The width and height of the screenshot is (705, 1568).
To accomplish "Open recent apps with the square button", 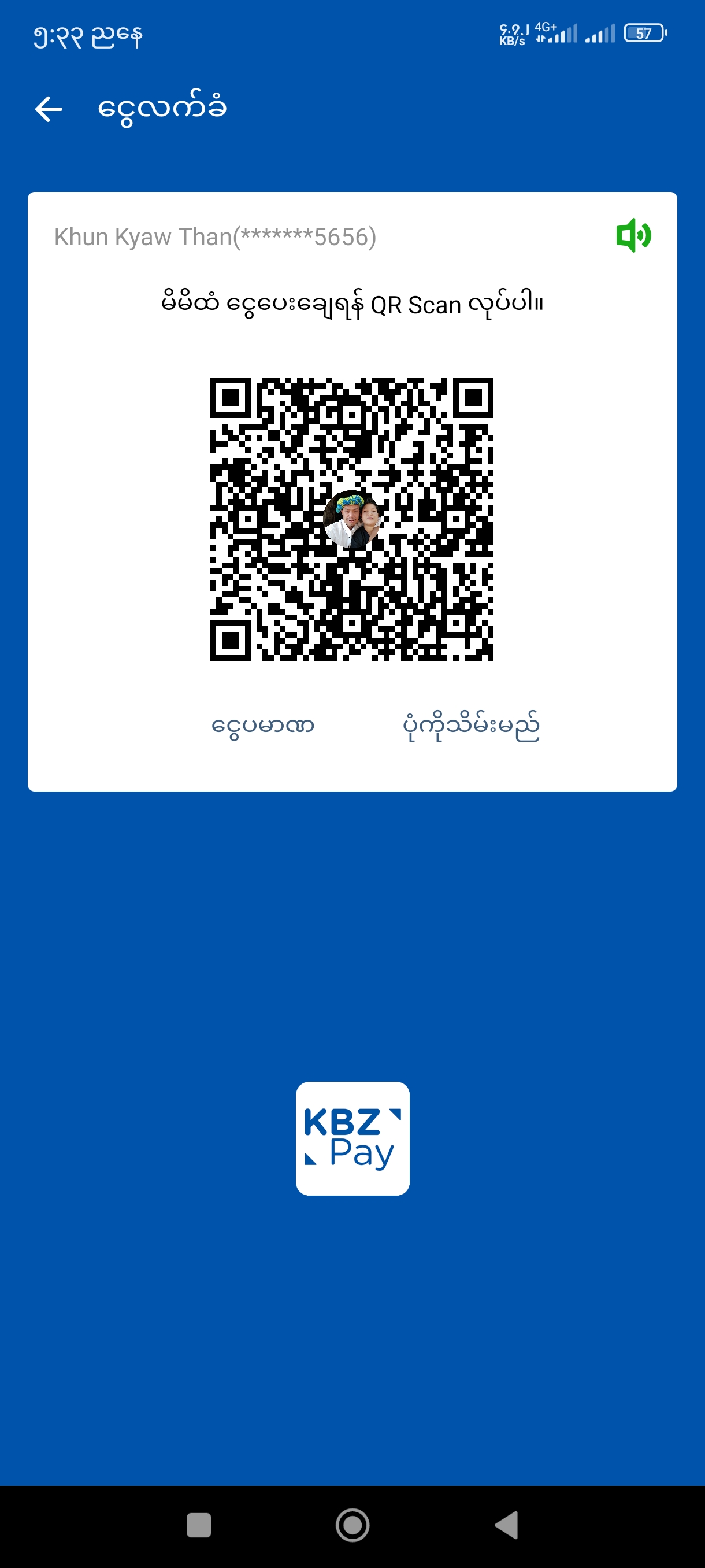I will (x=199, y=1525).
